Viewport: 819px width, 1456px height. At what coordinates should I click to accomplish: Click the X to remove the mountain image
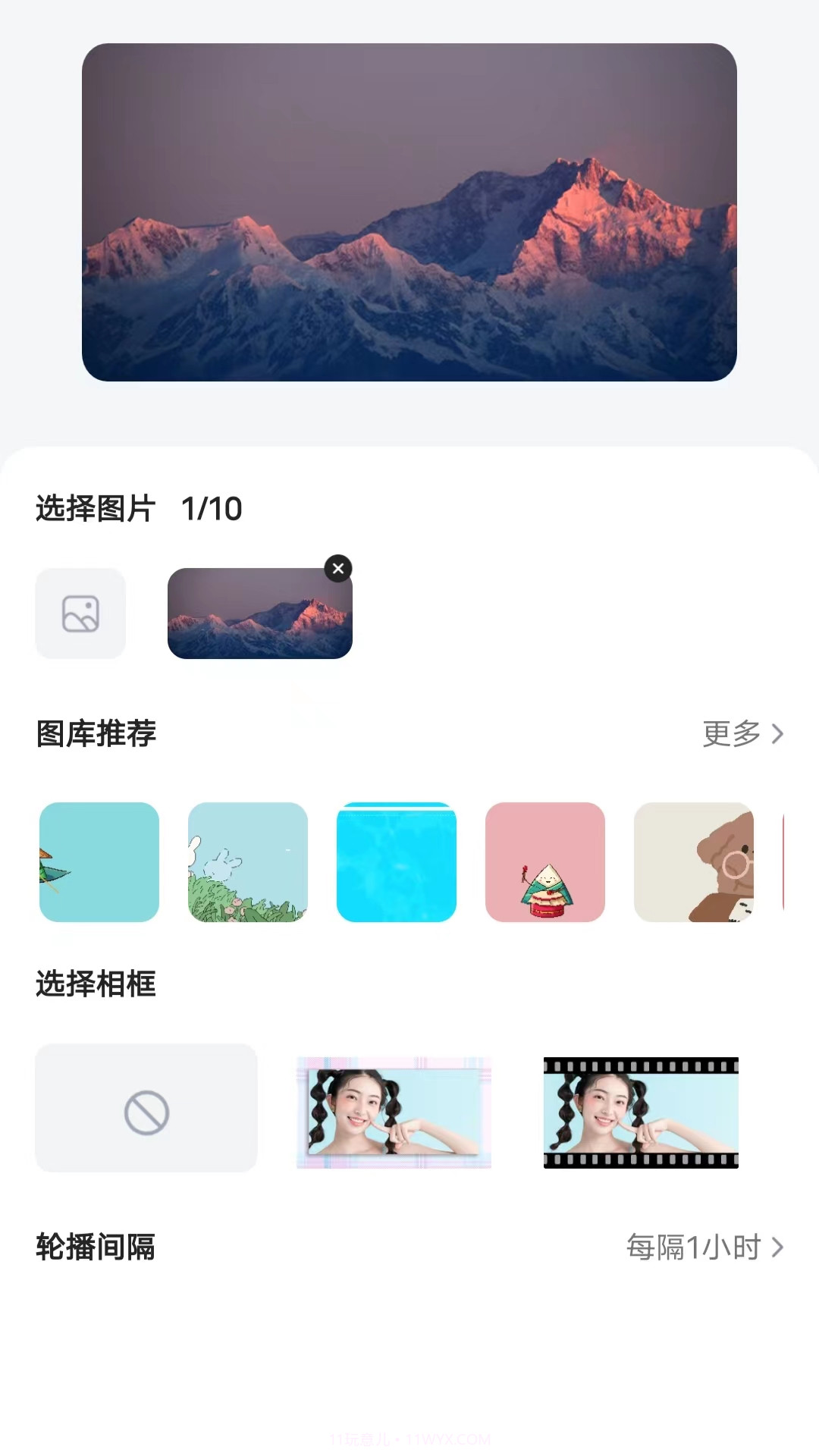click(x=337, y=570)
